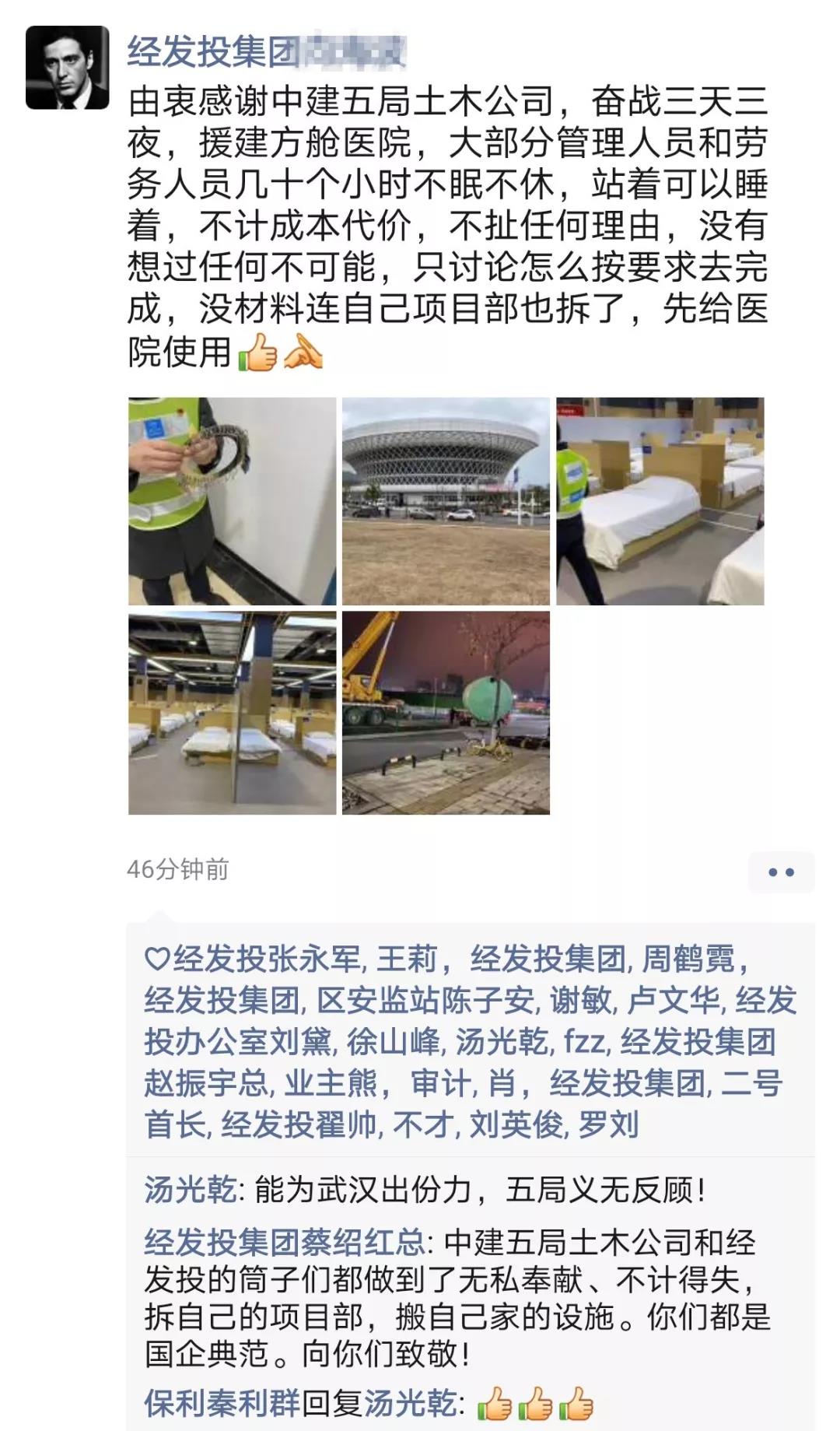Open the photo of beds with a worker

(x=660, y=501)
